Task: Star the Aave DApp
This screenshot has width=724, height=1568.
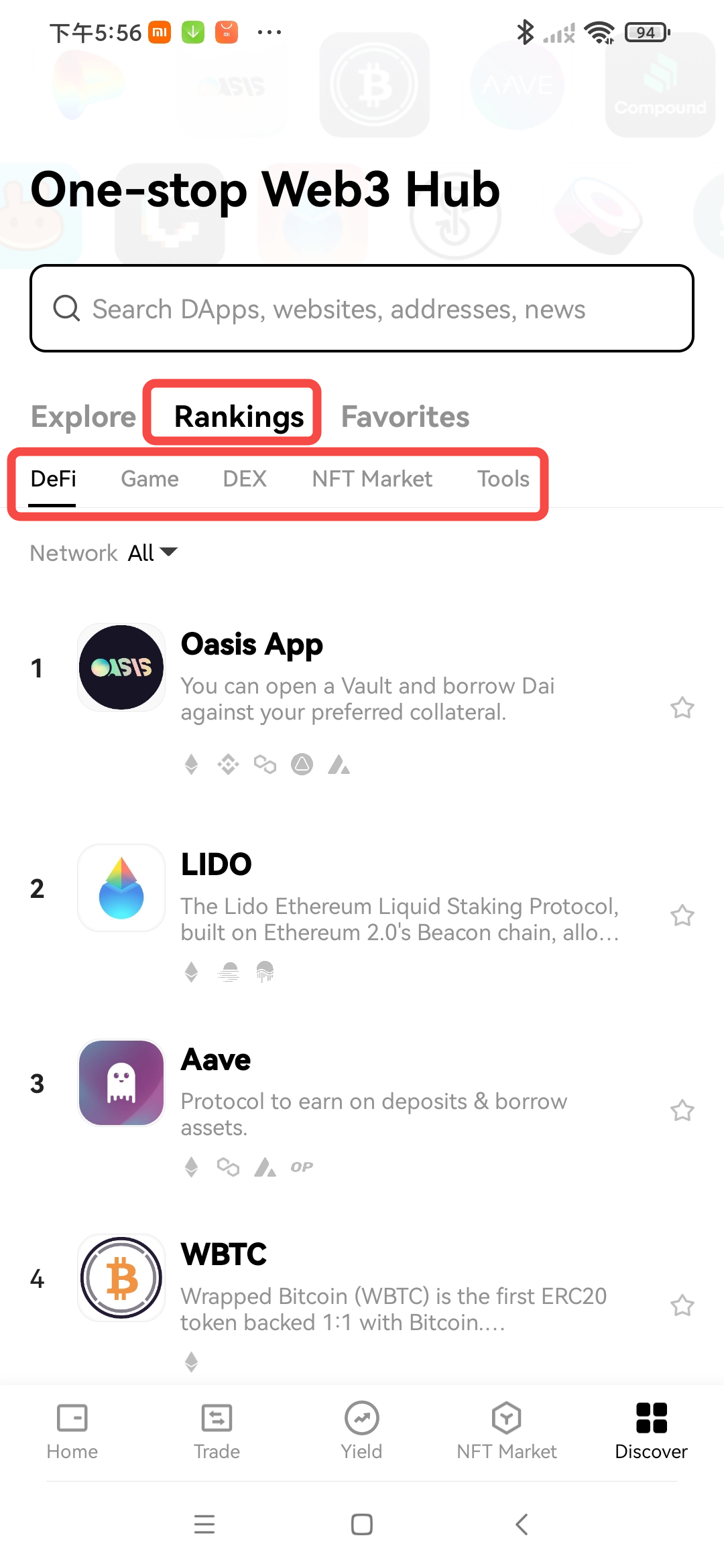Action: point(682,1110)
